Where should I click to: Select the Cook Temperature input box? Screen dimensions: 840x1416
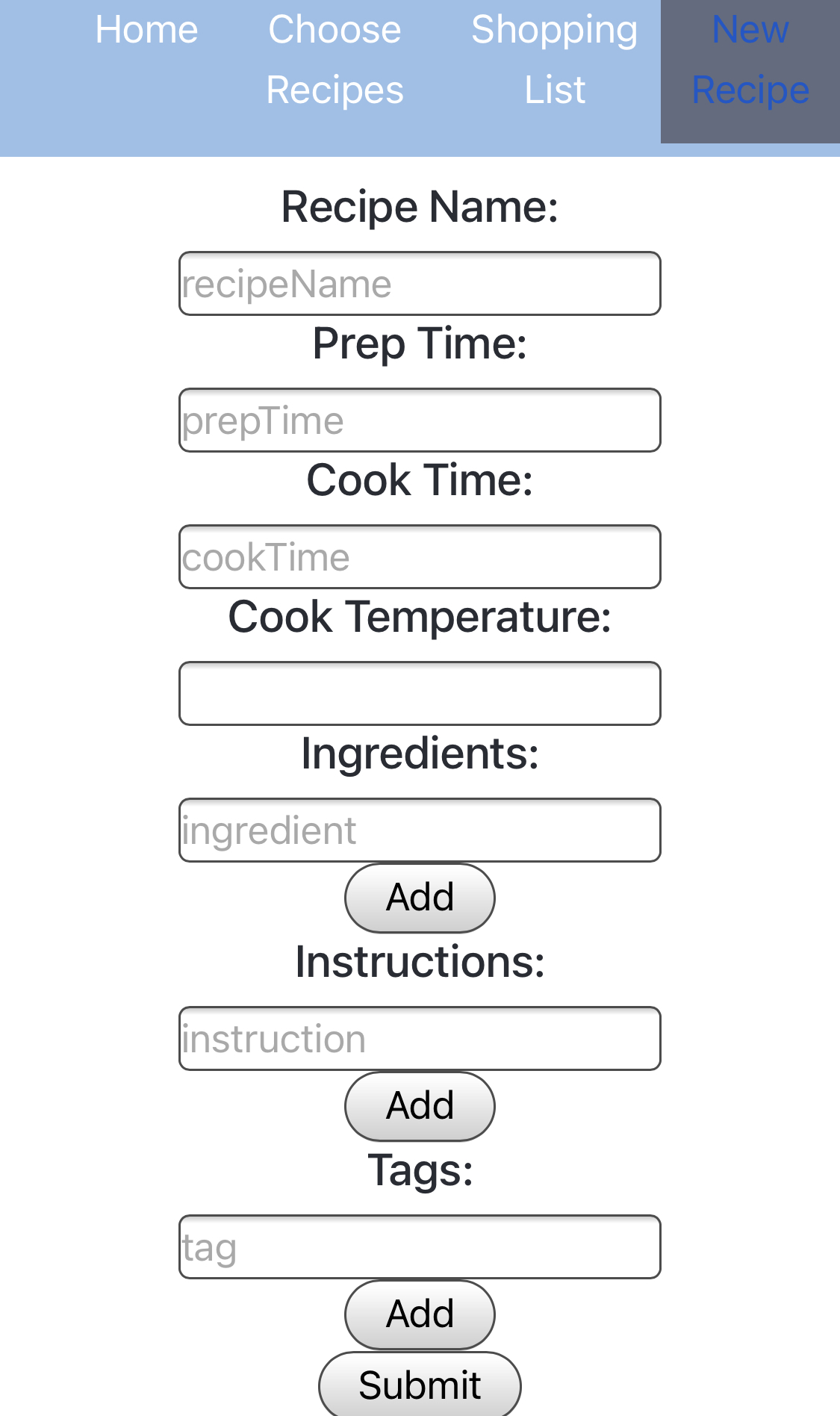click(419, 694)
